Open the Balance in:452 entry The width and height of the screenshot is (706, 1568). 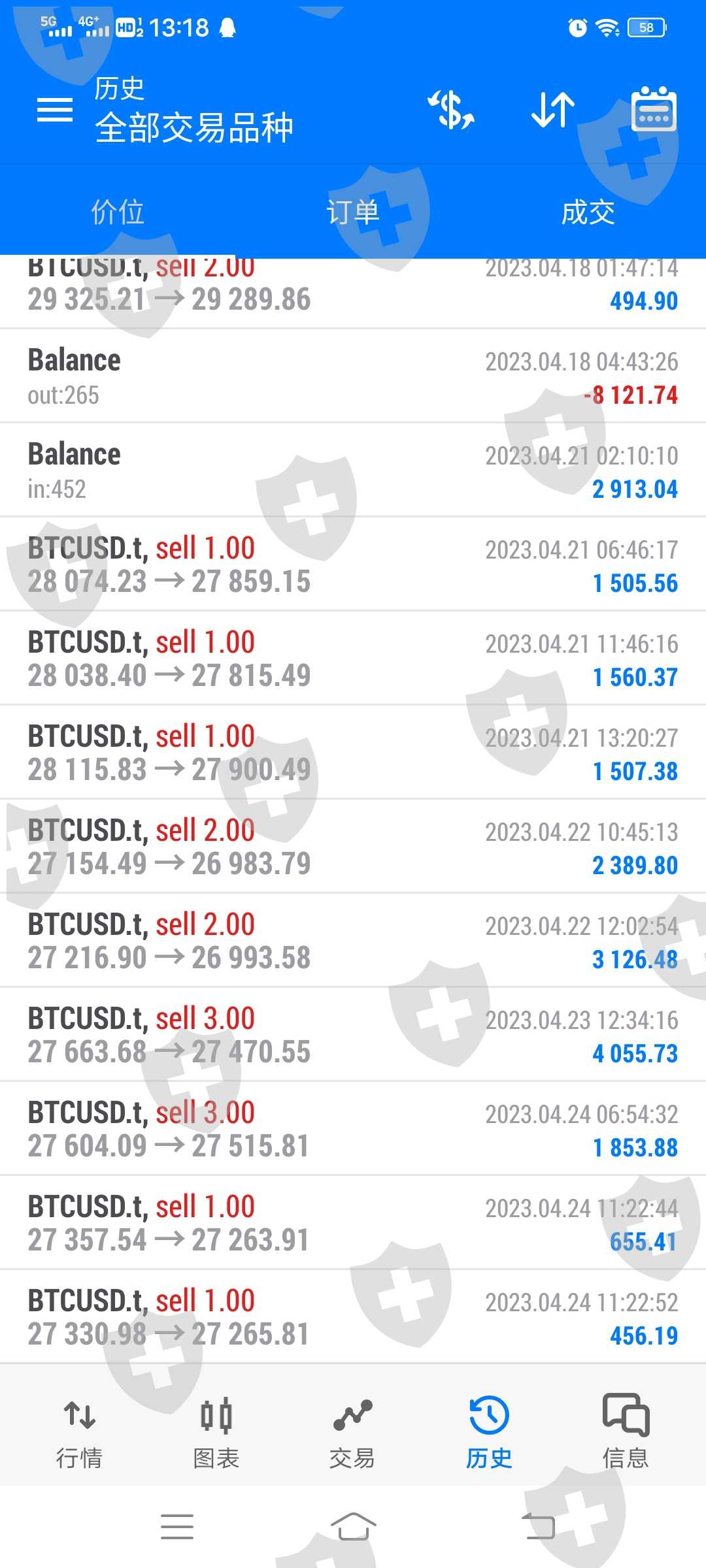coord(353,471)
